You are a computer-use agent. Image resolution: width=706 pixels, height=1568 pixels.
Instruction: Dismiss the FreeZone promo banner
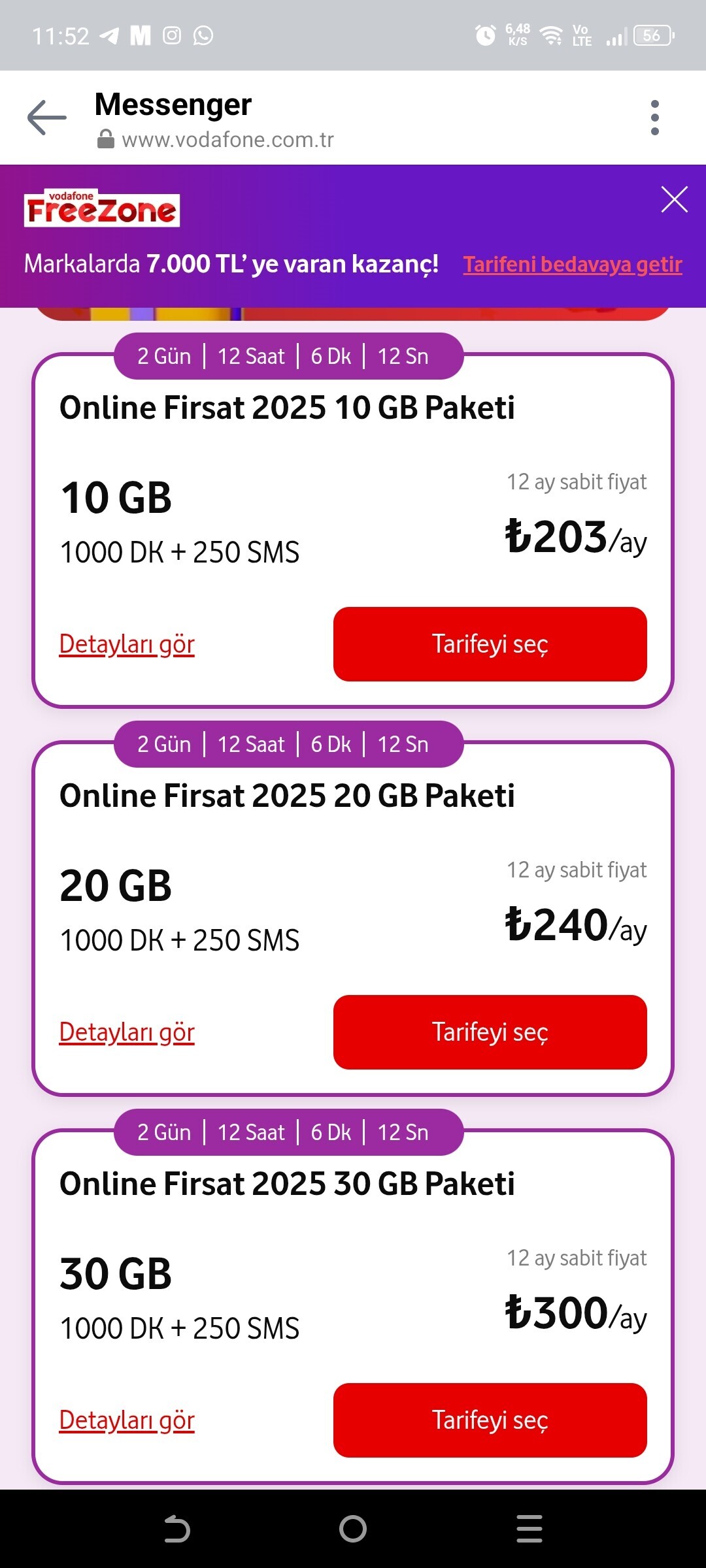(674, 199)
